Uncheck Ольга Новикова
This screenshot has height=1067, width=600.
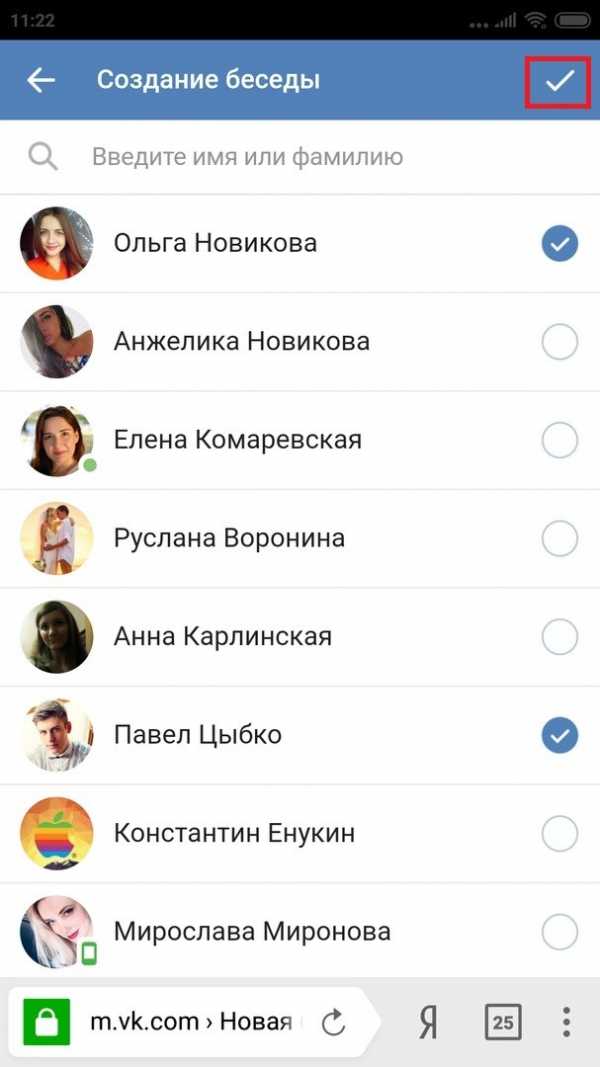pos(559,243)
